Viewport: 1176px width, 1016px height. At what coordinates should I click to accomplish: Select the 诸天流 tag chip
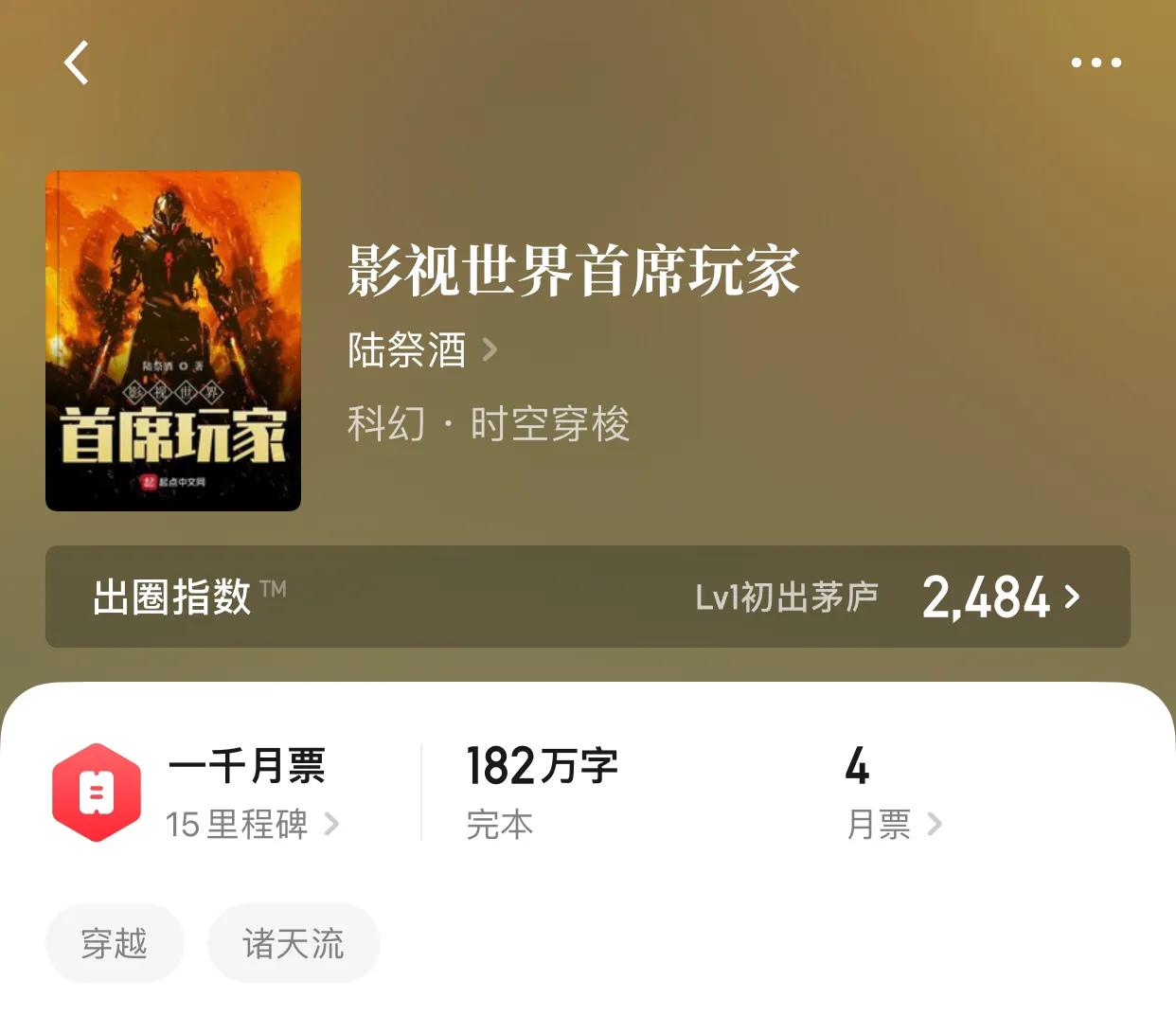pos(294,943)
